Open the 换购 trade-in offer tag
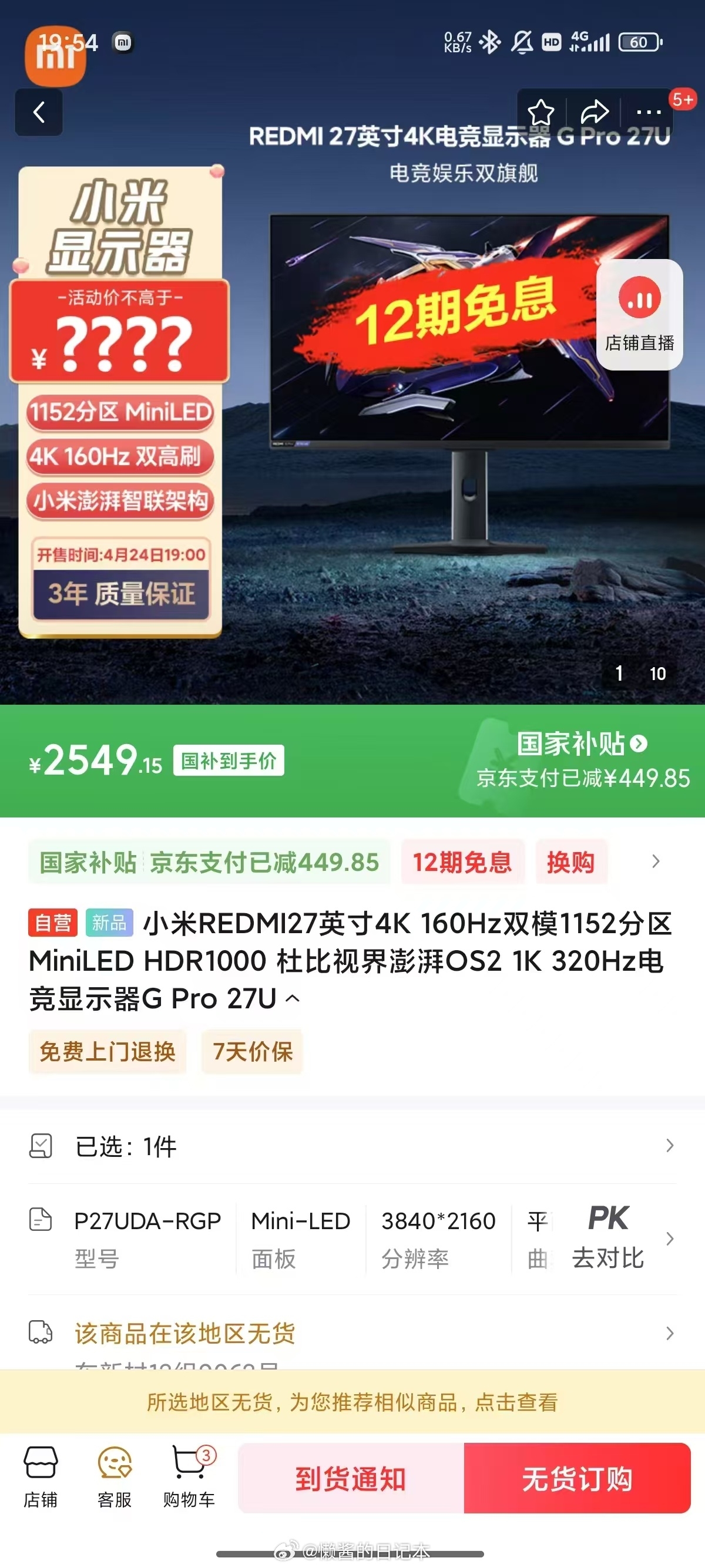705x1568 pixels. [x=570, y=862]
